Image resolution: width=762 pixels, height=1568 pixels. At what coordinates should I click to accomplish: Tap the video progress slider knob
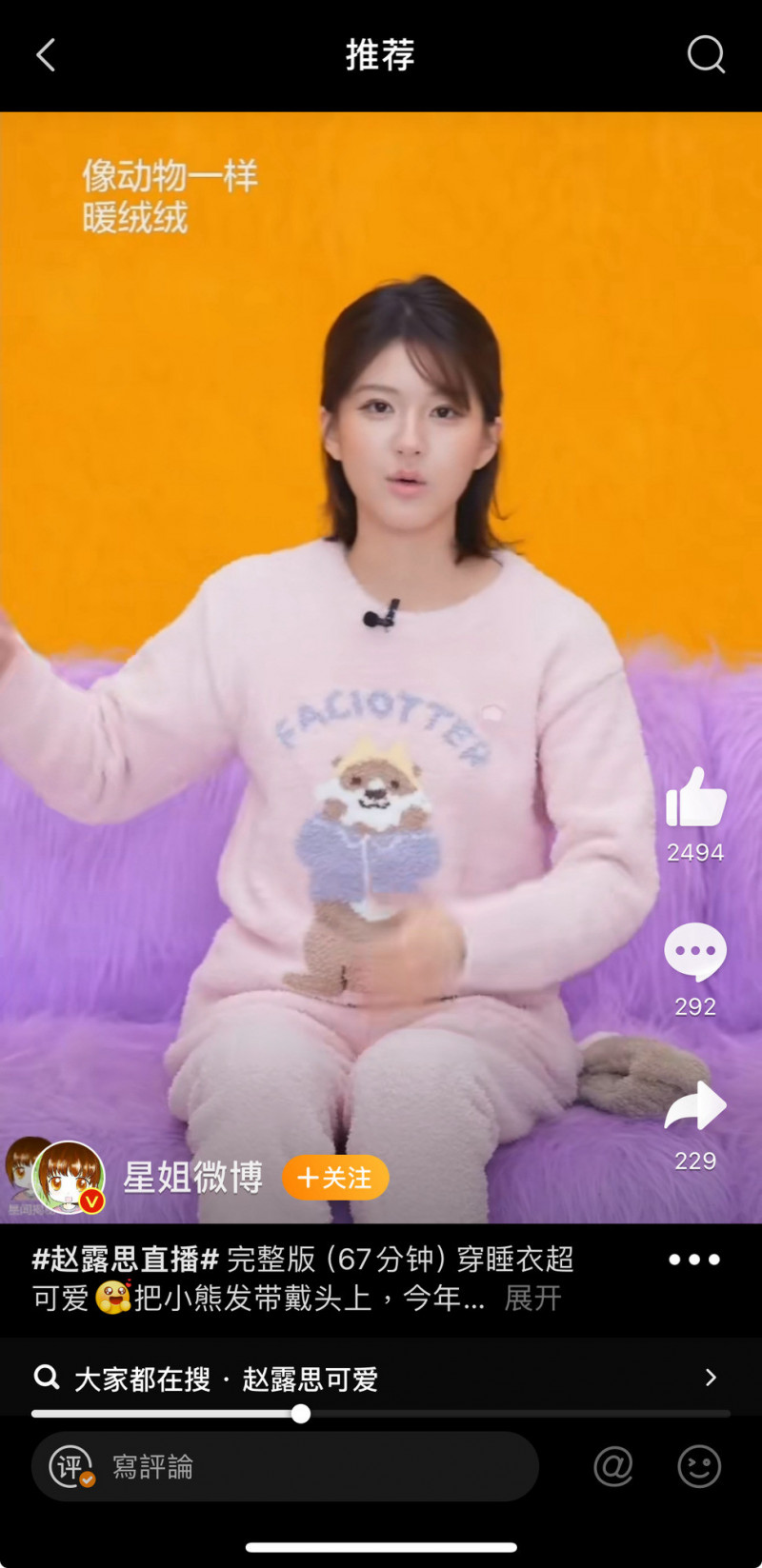tap(301, 1414)
